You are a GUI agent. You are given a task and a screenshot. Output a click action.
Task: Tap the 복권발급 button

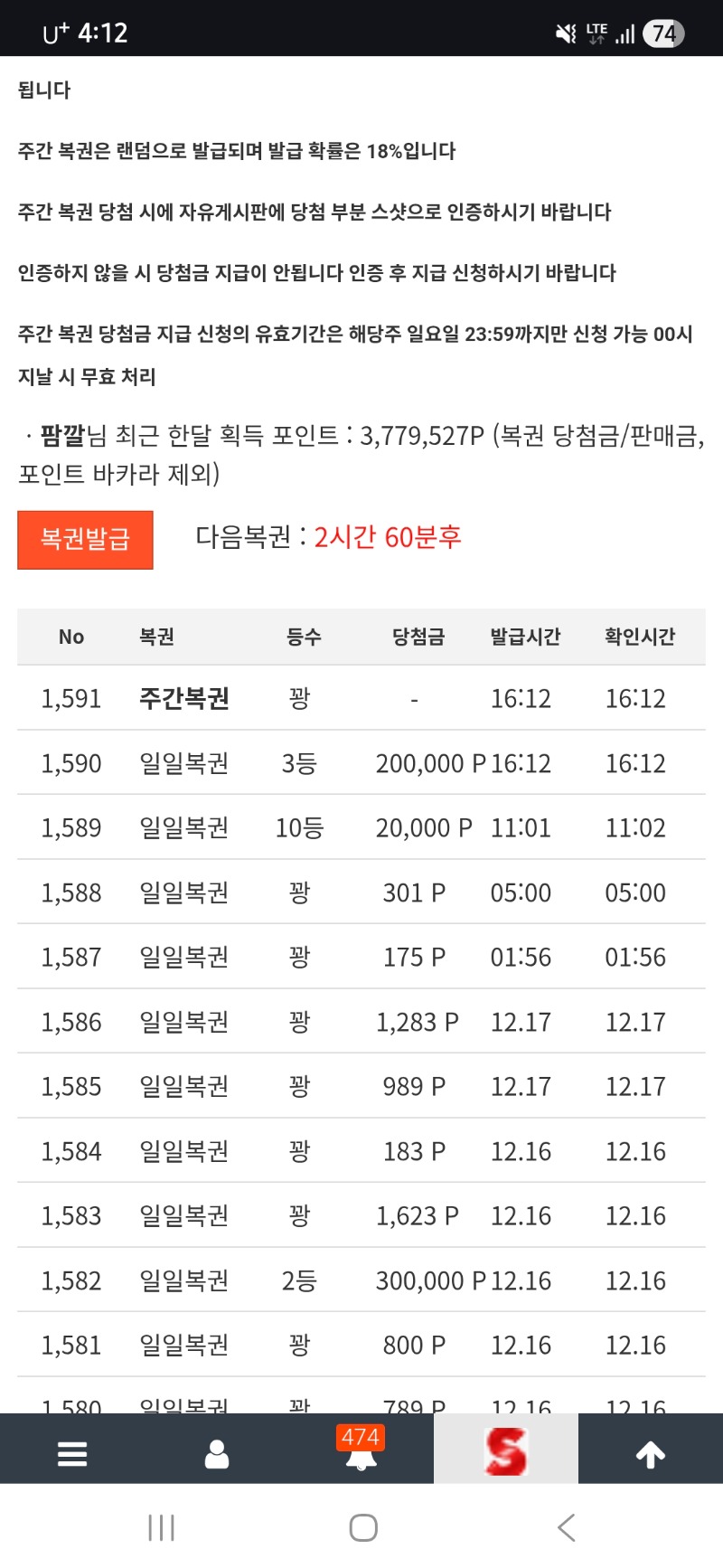[x=85, y=540]
